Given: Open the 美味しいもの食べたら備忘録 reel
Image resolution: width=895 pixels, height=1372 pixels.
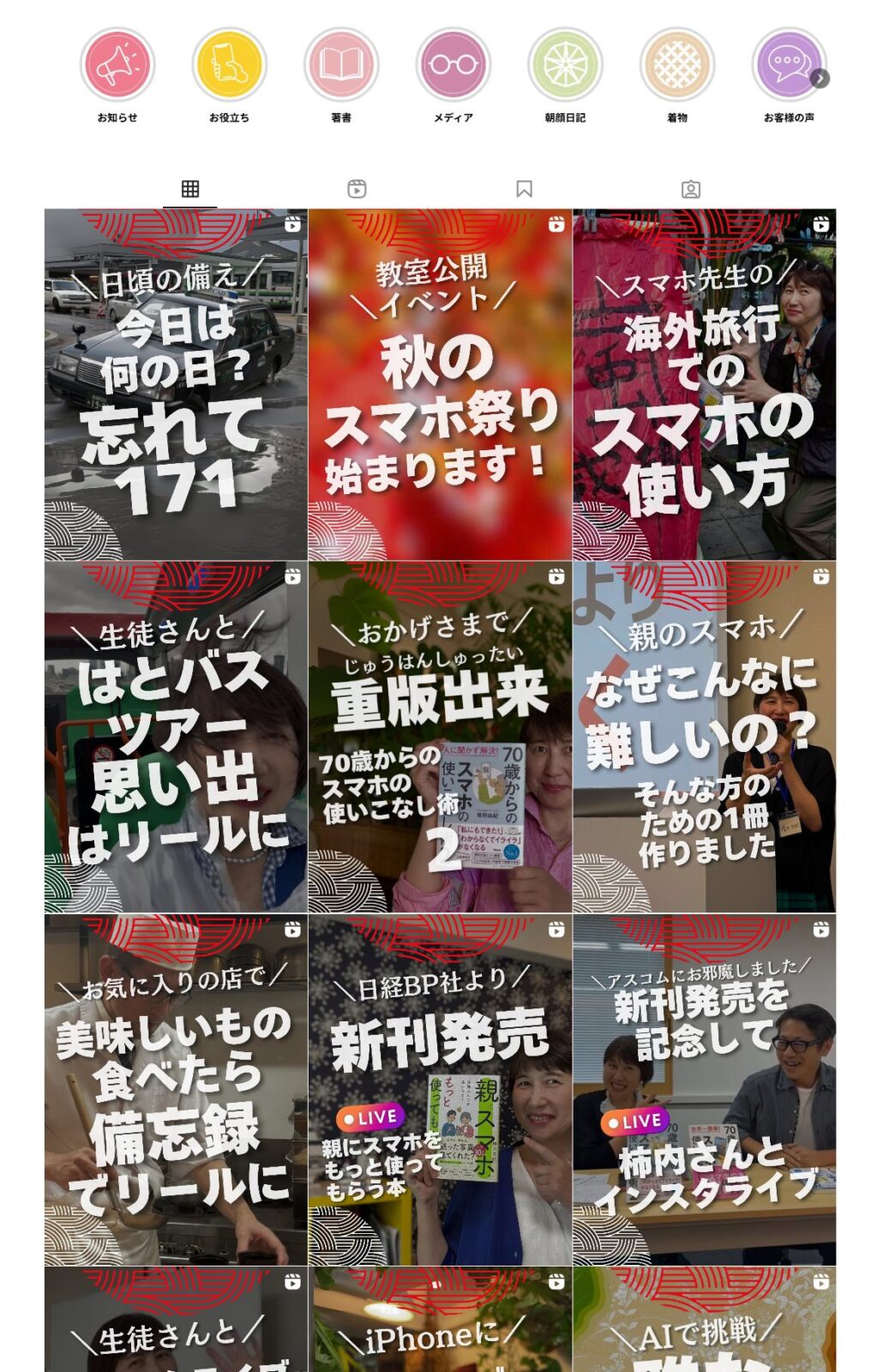Looking at the screenshot, I should [x=176, y=1090].
